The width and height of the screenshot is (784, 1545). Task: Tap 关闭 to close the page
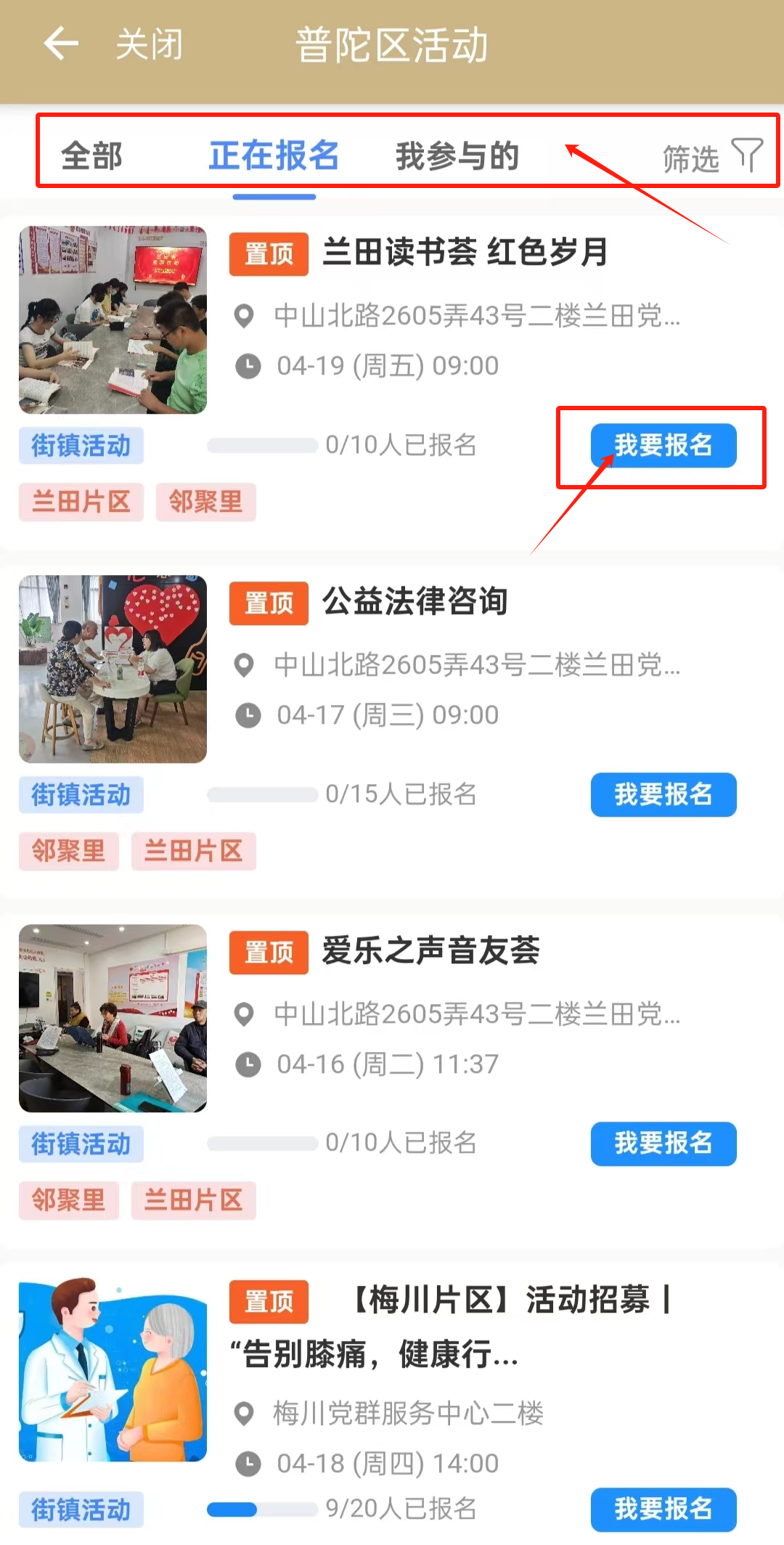[x=150, y=44]
